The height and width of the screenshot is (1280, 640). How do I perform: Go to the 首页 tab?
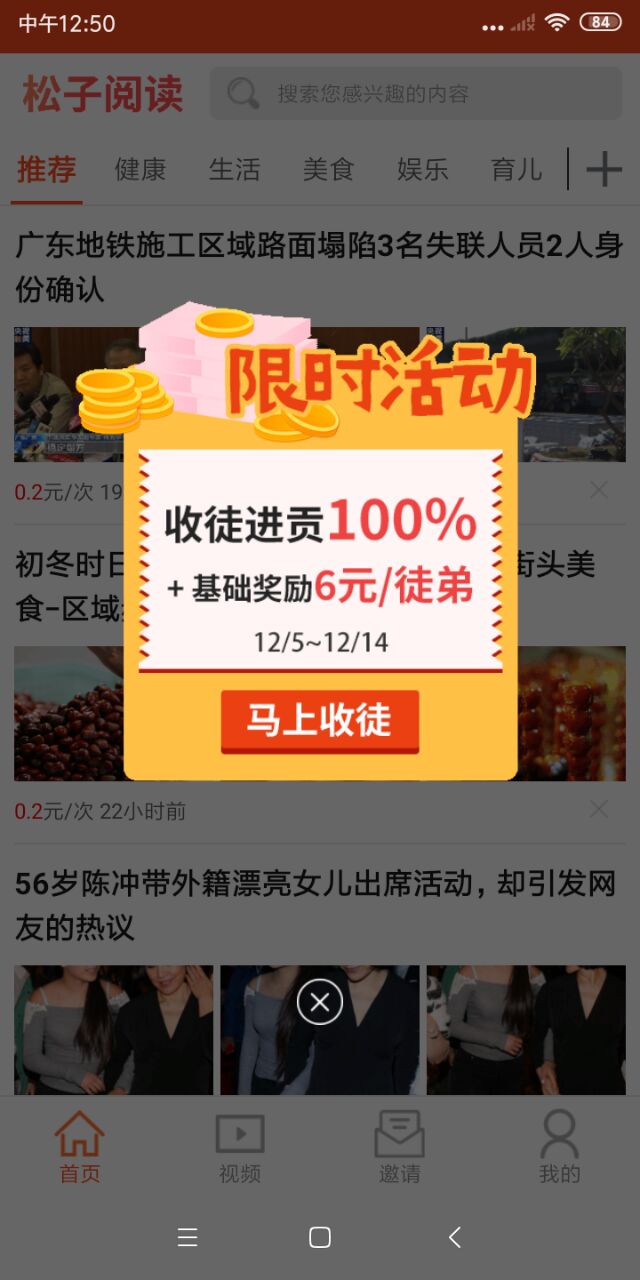pyautogui.click(x=80, y=1146)
